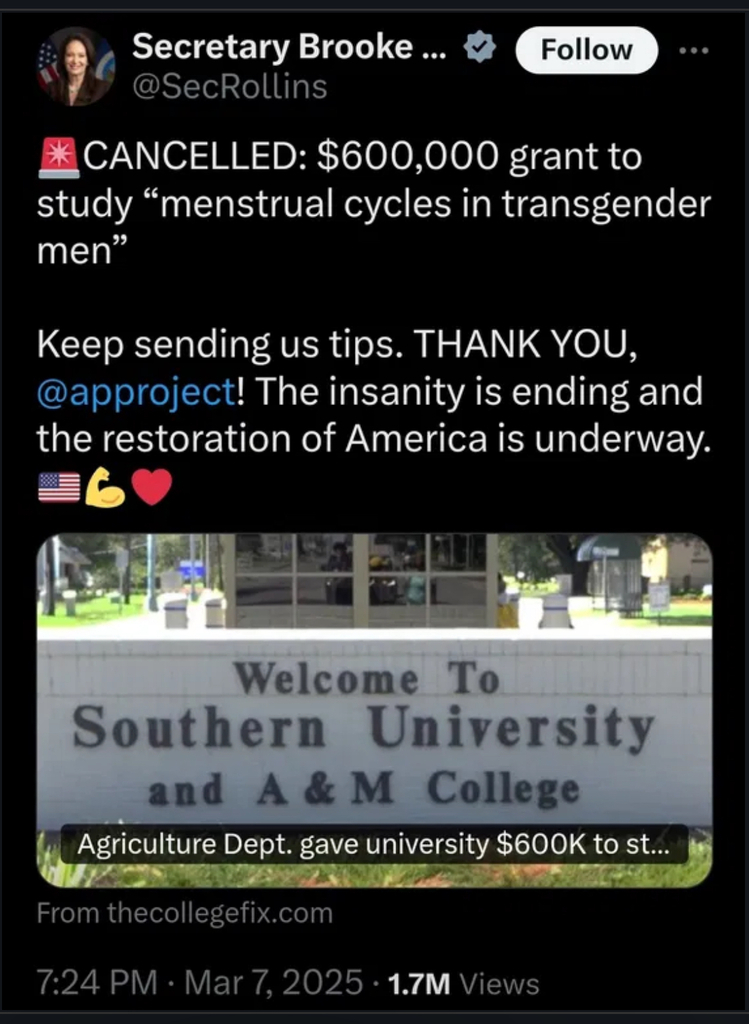This screenshot has height=1024, width=749.
Task: Follow Secretary Brooke Rollins
Action: pyautogui.click(x=586, y=50)
